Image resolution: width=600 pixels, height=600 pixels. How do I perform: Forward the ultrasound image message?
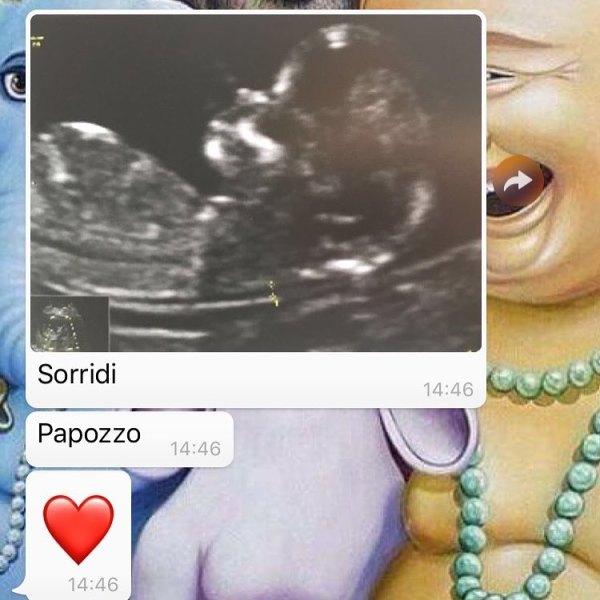click(519, 182)
